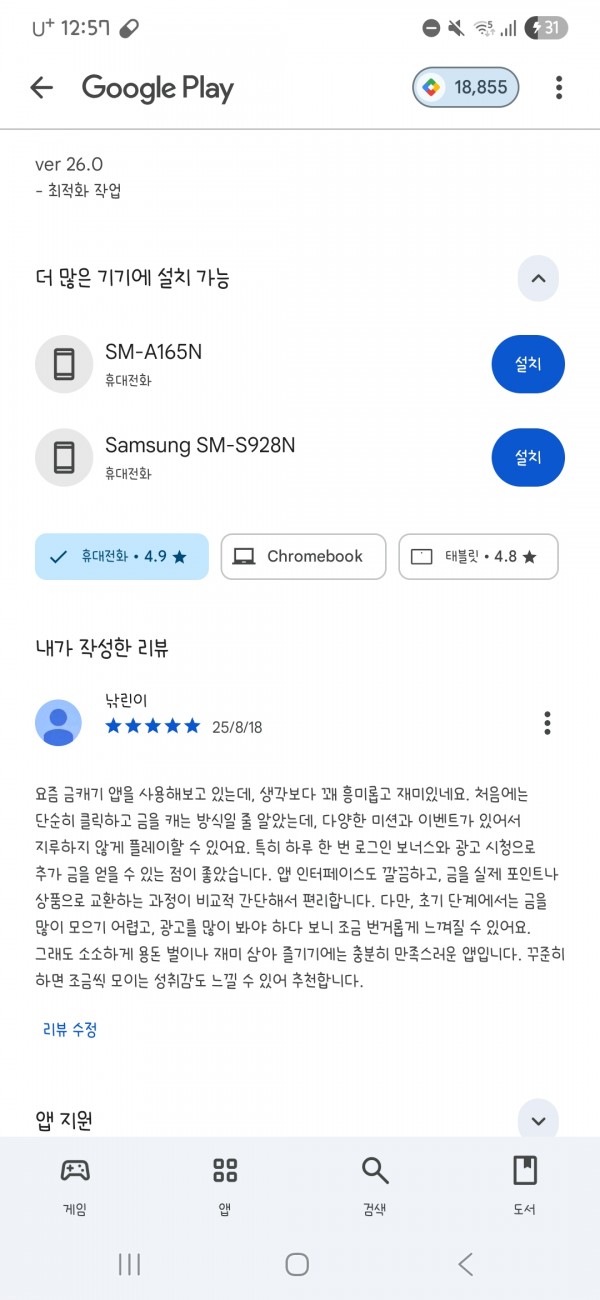Viewport: 600px width, 1300px height.
Task: Select the 태블릿 4.8 rating chip
Action: tap(478, 557)
